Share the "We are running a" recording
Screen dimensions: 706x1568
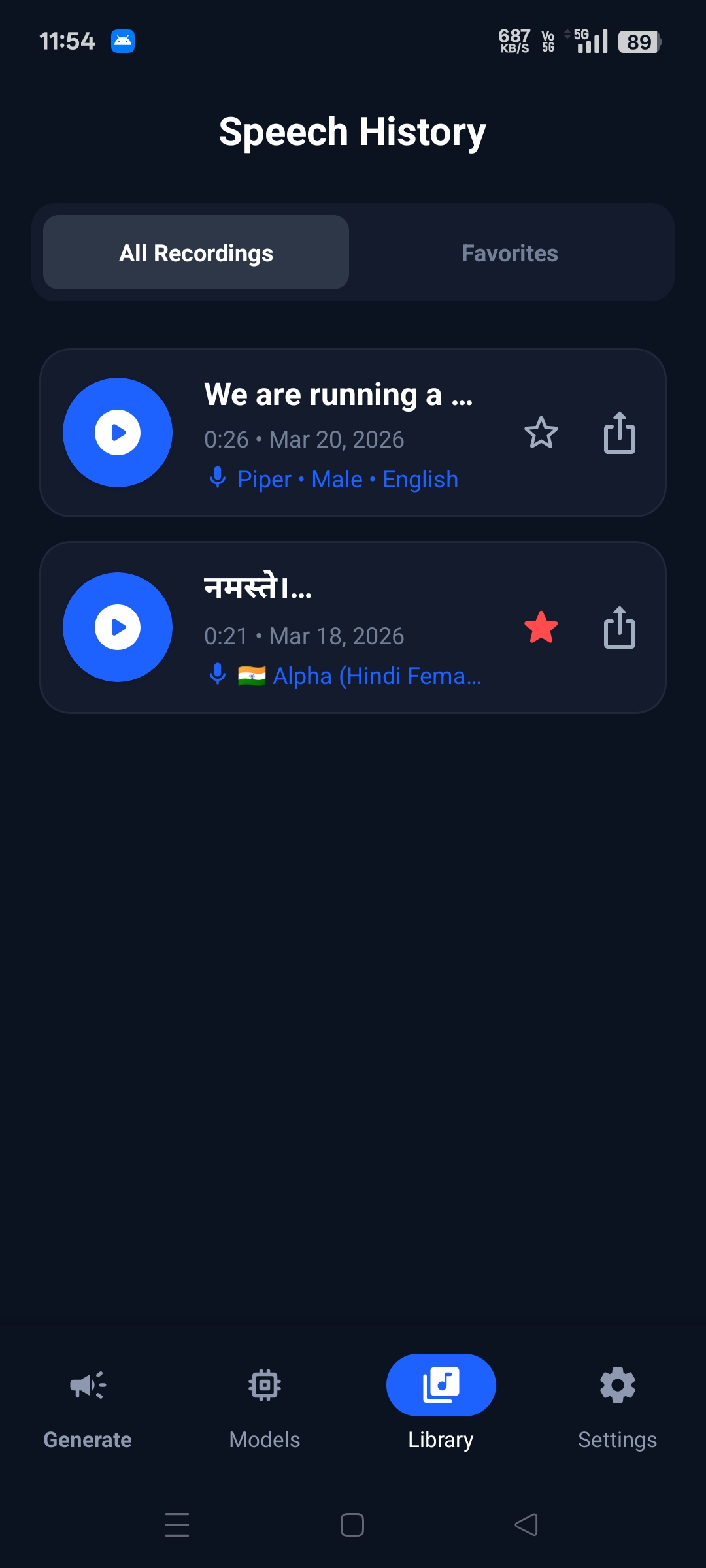[619, 433]
